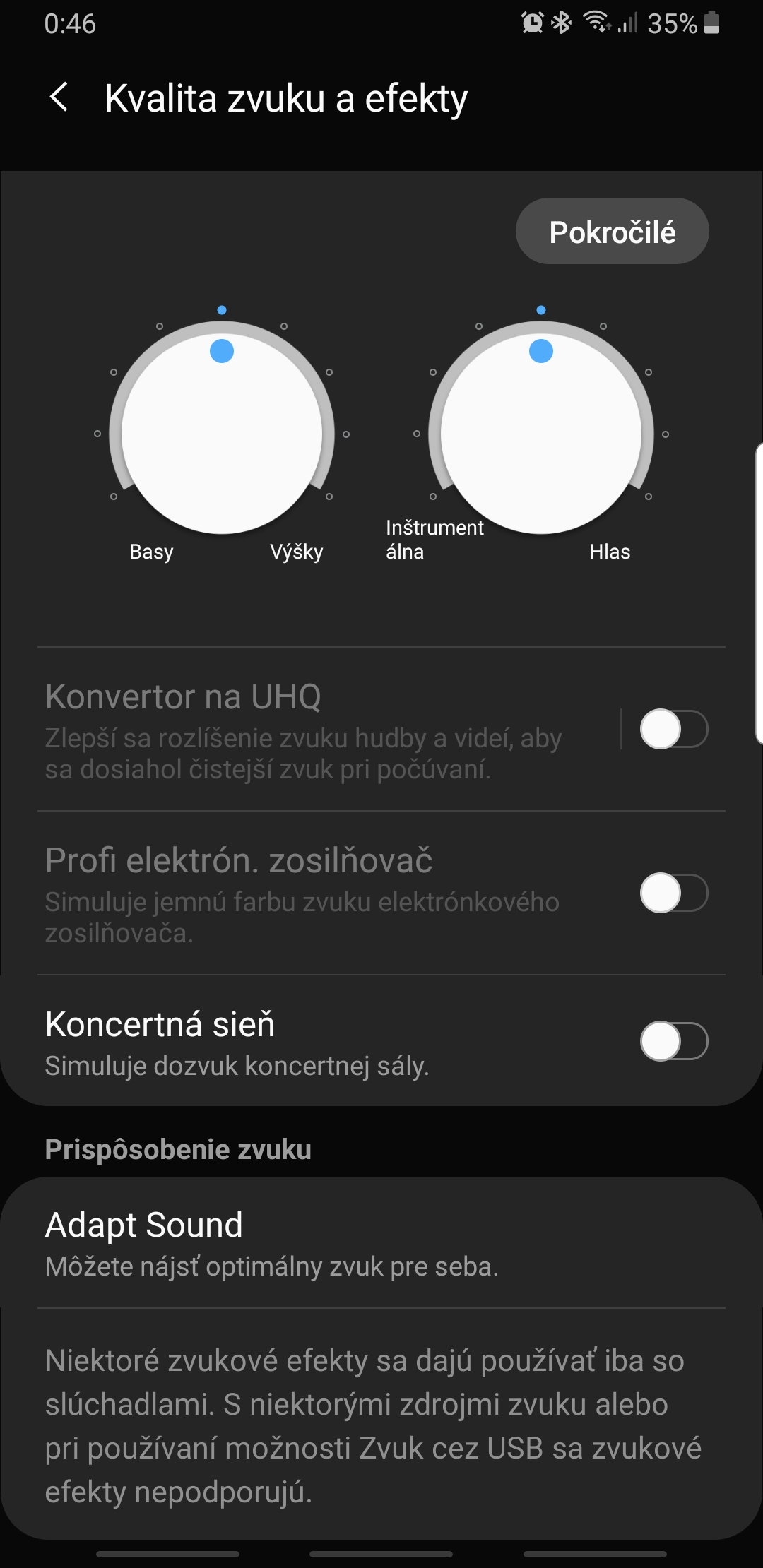Toggle Konvertor na UHQ switch

click(673, 729)
